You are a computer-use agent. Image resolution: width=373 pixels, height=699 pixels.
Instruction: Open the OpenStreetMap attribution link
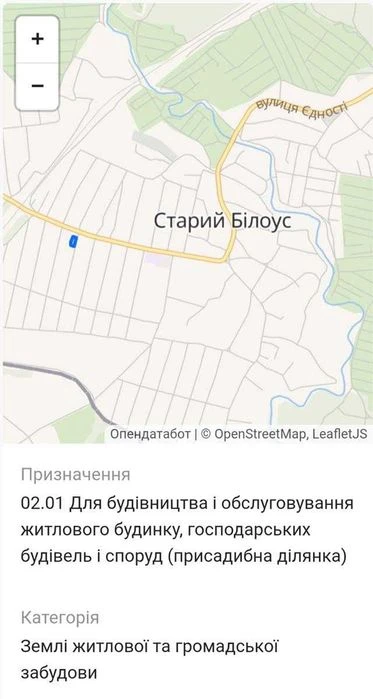pos(260,434)
